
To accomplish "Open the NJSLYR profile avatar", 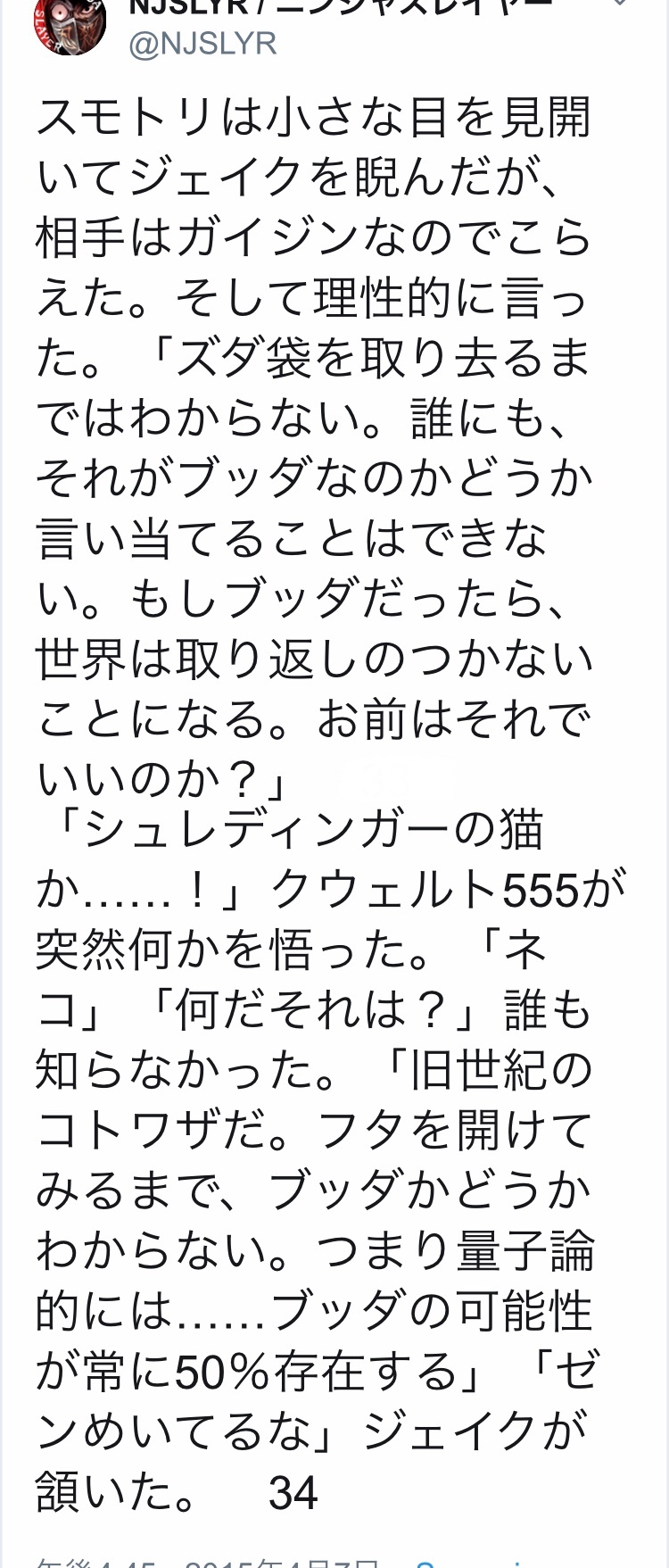I will (70, 22).
